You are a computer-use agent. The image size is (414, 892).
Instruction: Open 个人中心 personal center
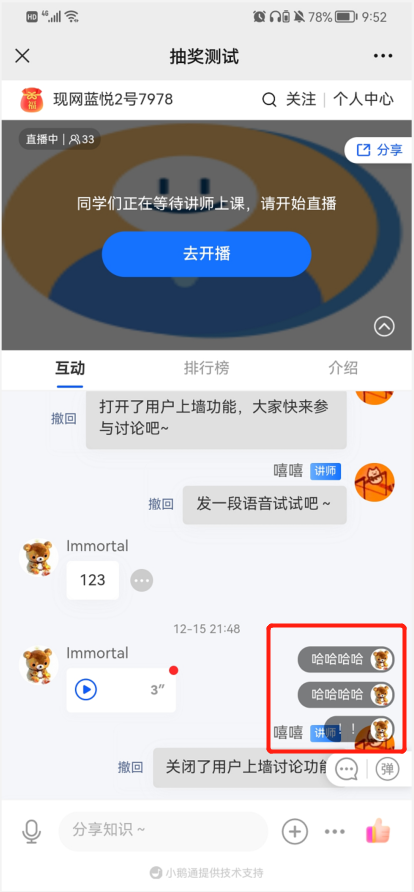click(x=363, y=100)
